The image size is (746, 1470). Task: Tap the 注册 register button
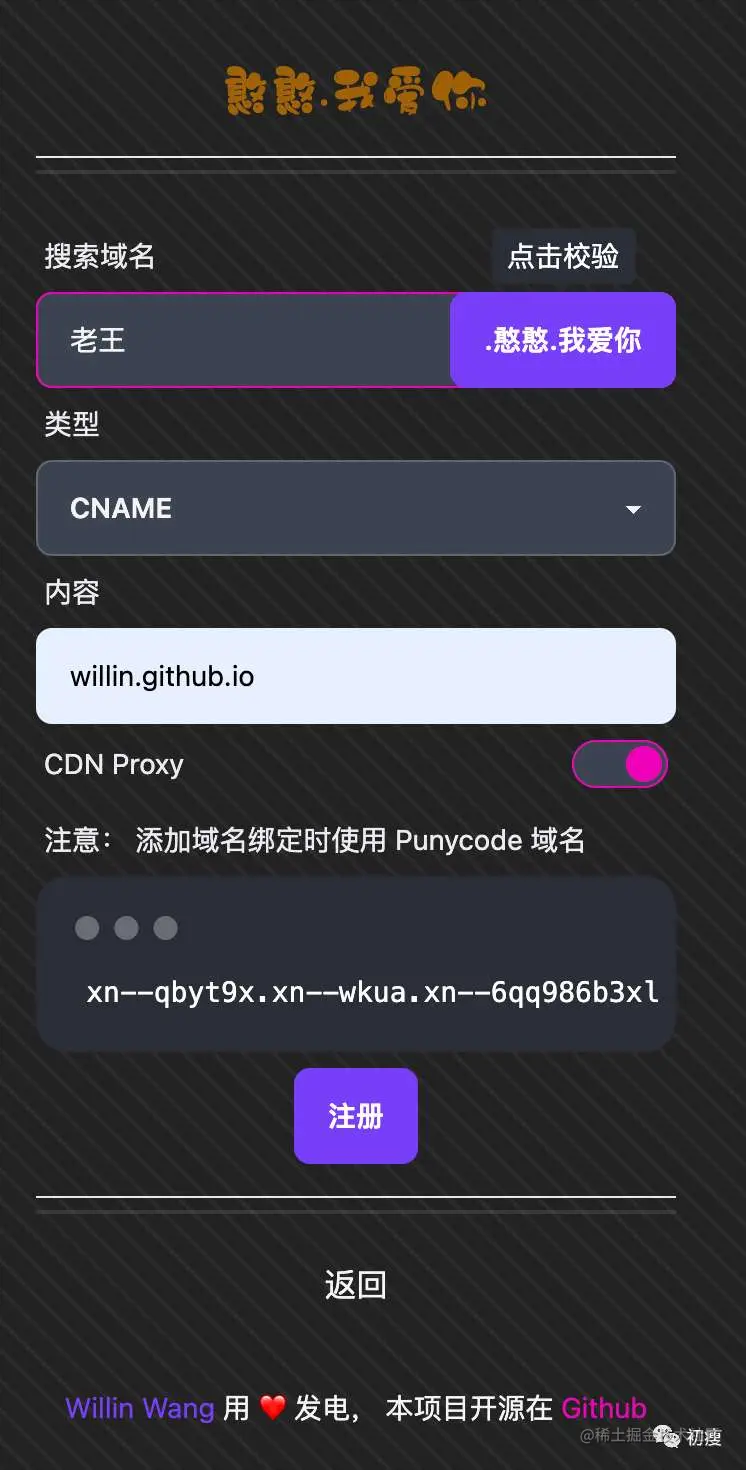tap(356, 1116)
